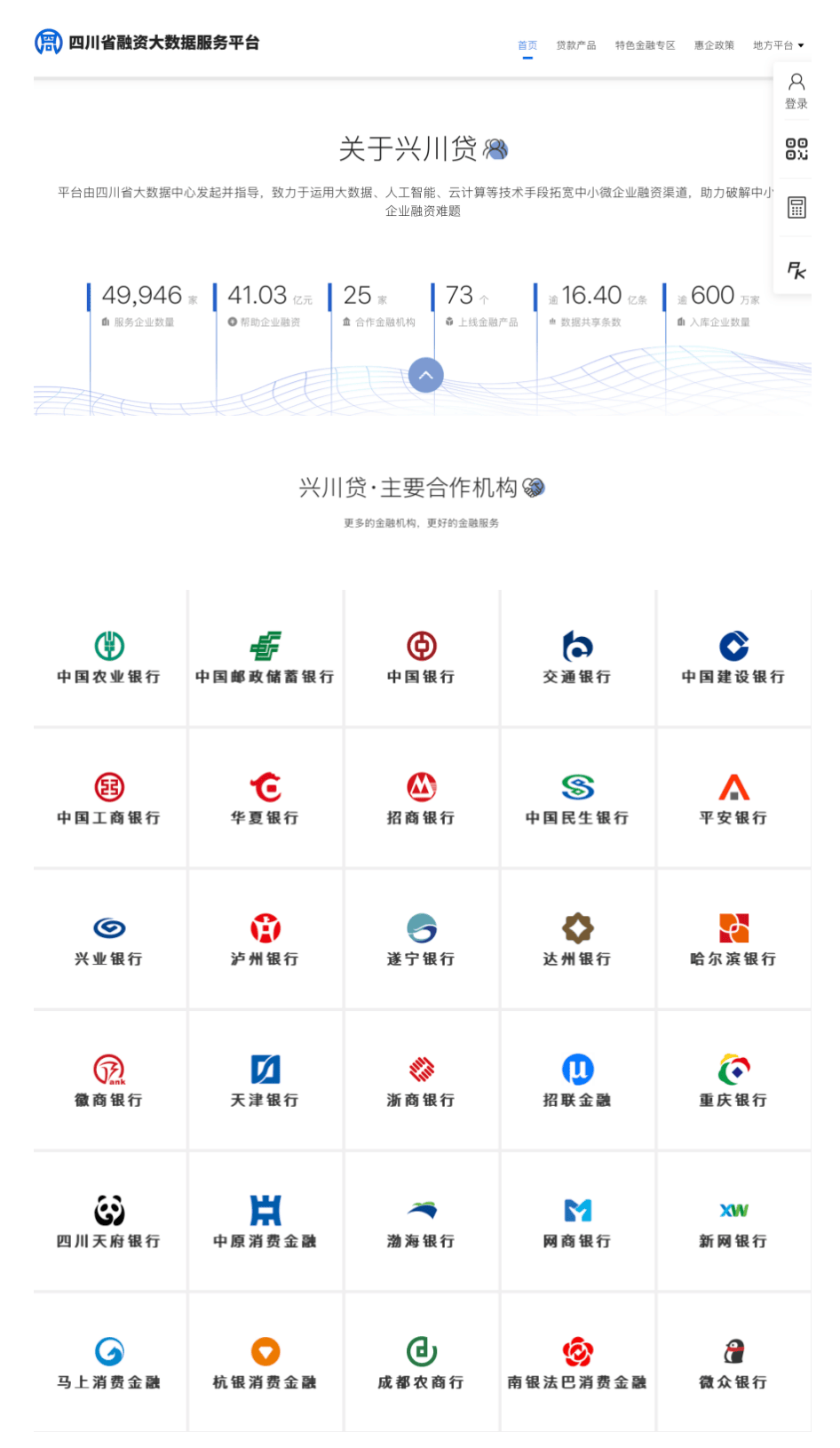Select the 中国邮政储蓄银行 card
The image size is (840, 1448).
(x=265, y=658)
